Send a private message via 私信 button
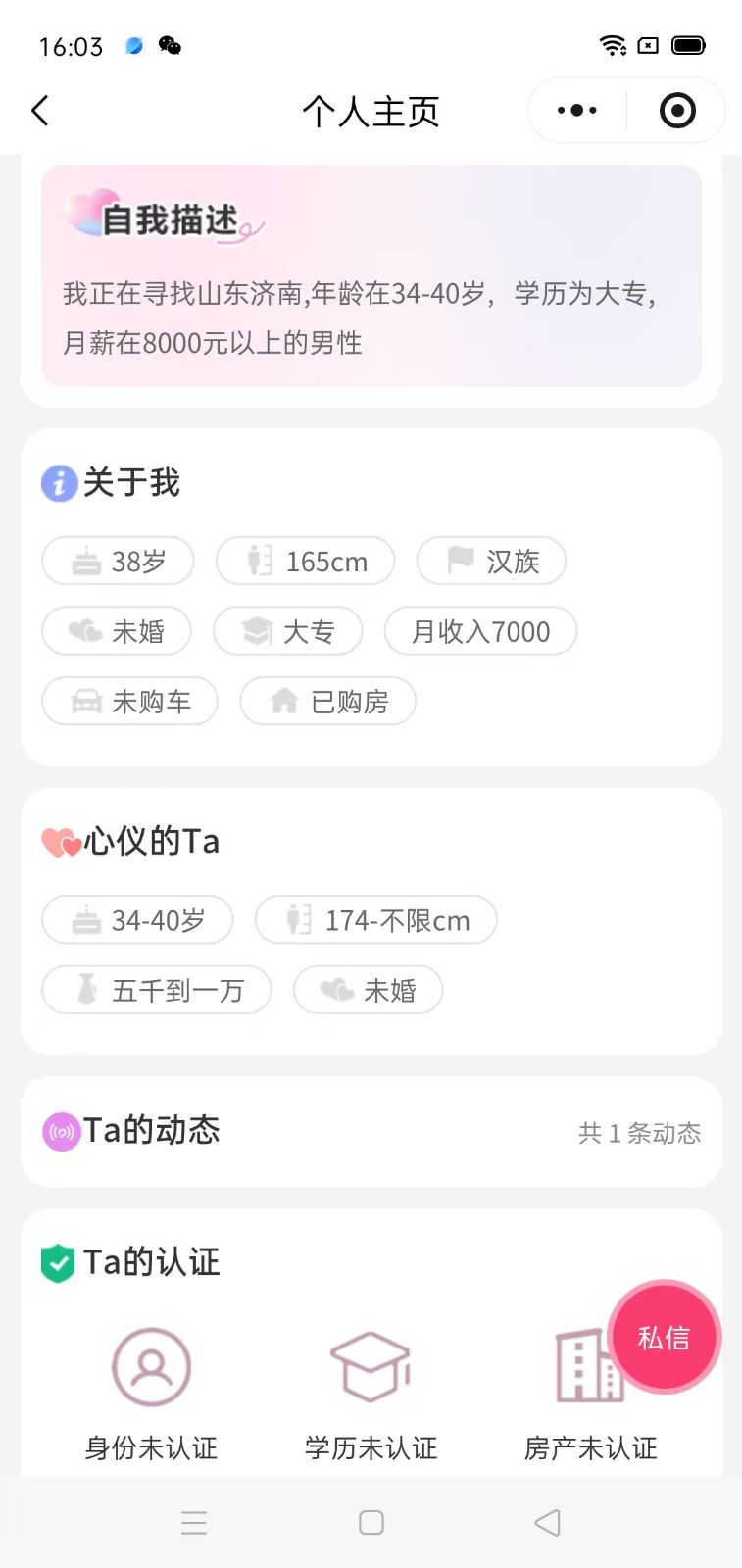Screen dimensions: 742x1568 point(665,1337)
